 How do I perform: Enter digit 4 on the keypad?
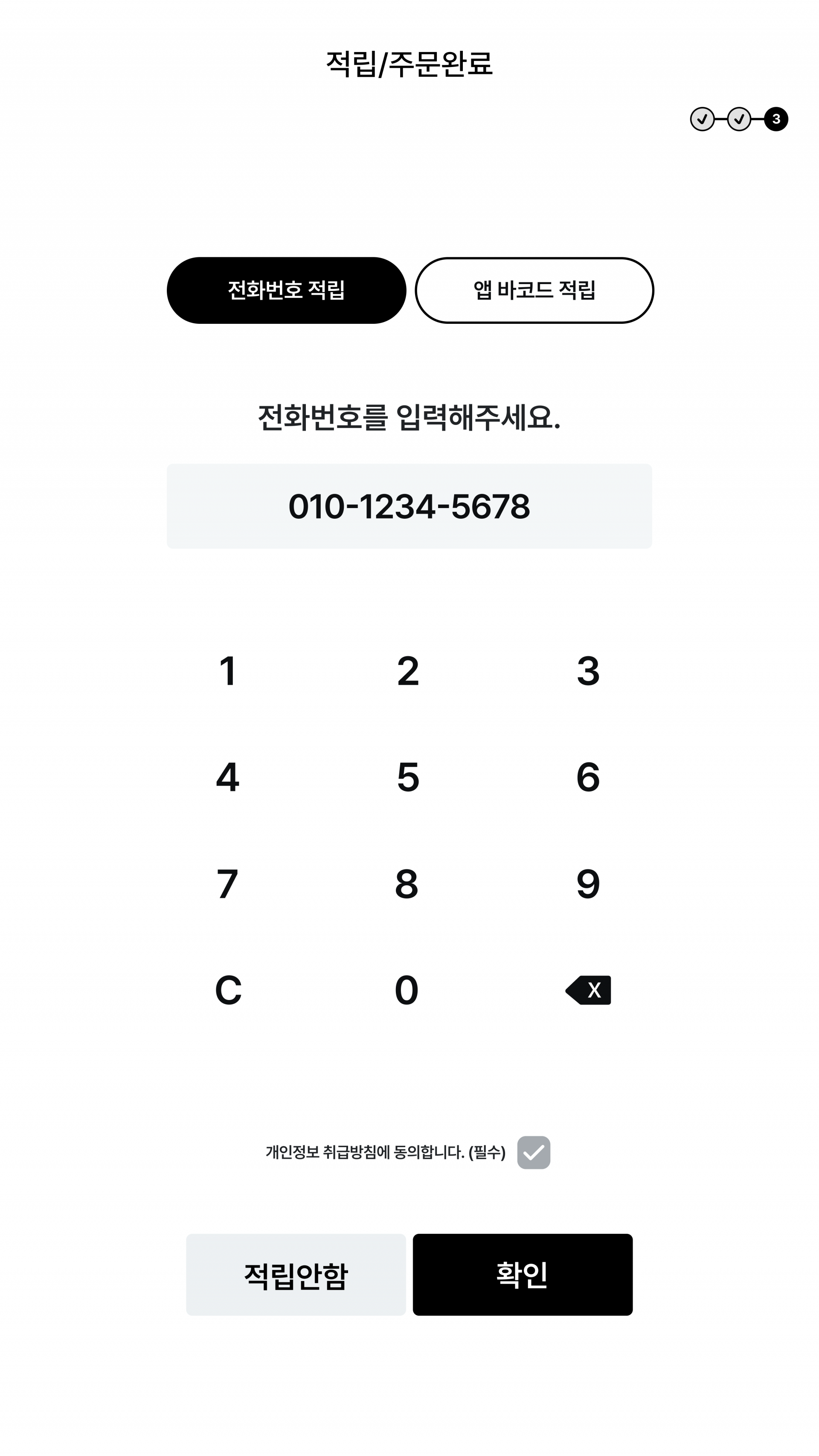pyautogui.click(x=228, y=777)
